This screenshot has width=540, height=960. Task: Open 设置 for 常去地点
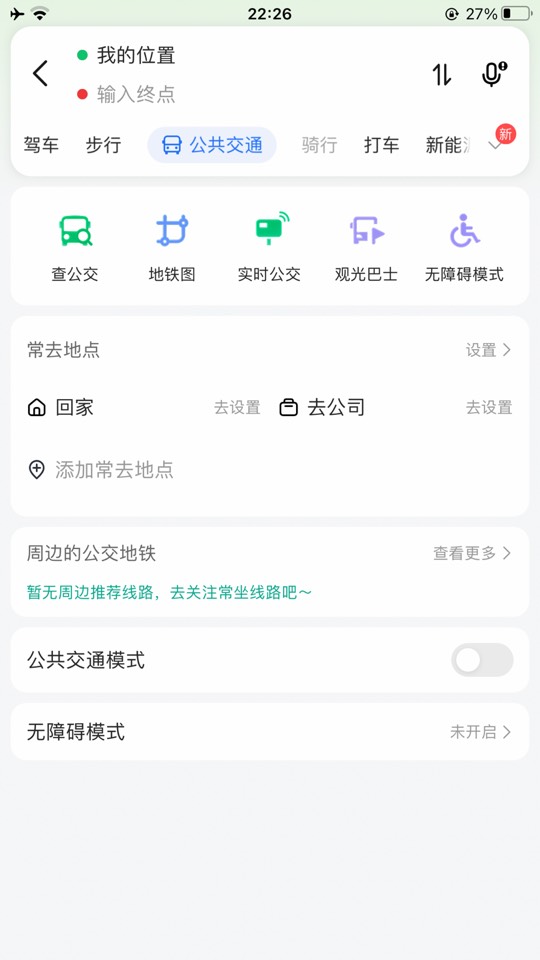tap(488, 350)
